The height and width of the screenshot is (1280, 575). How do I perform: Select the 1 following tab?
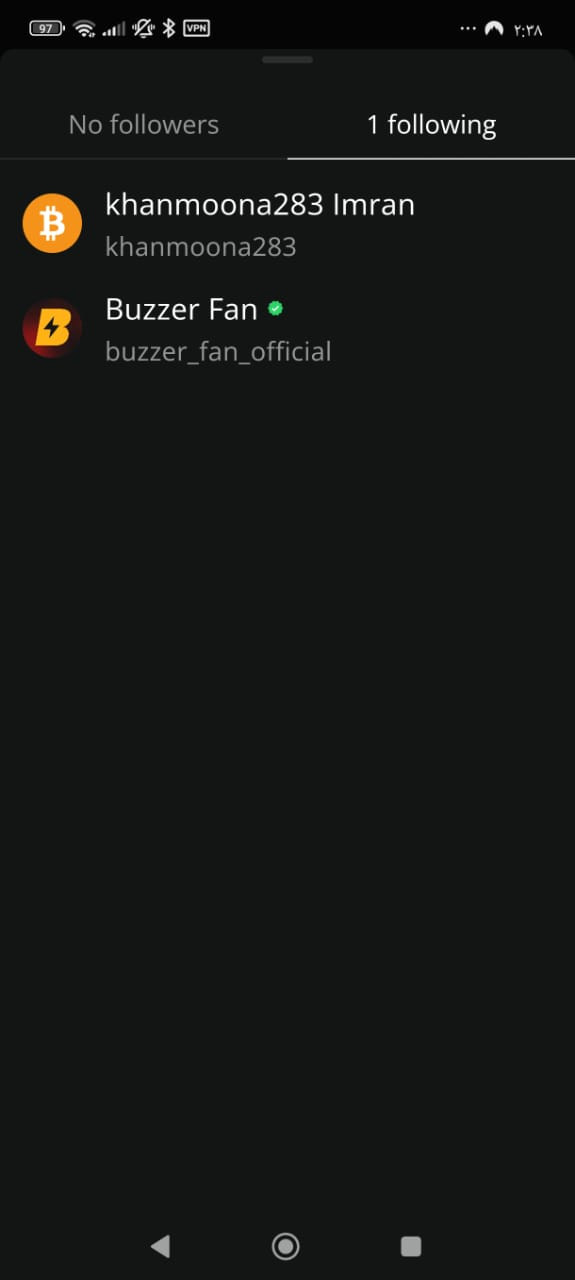431,125
